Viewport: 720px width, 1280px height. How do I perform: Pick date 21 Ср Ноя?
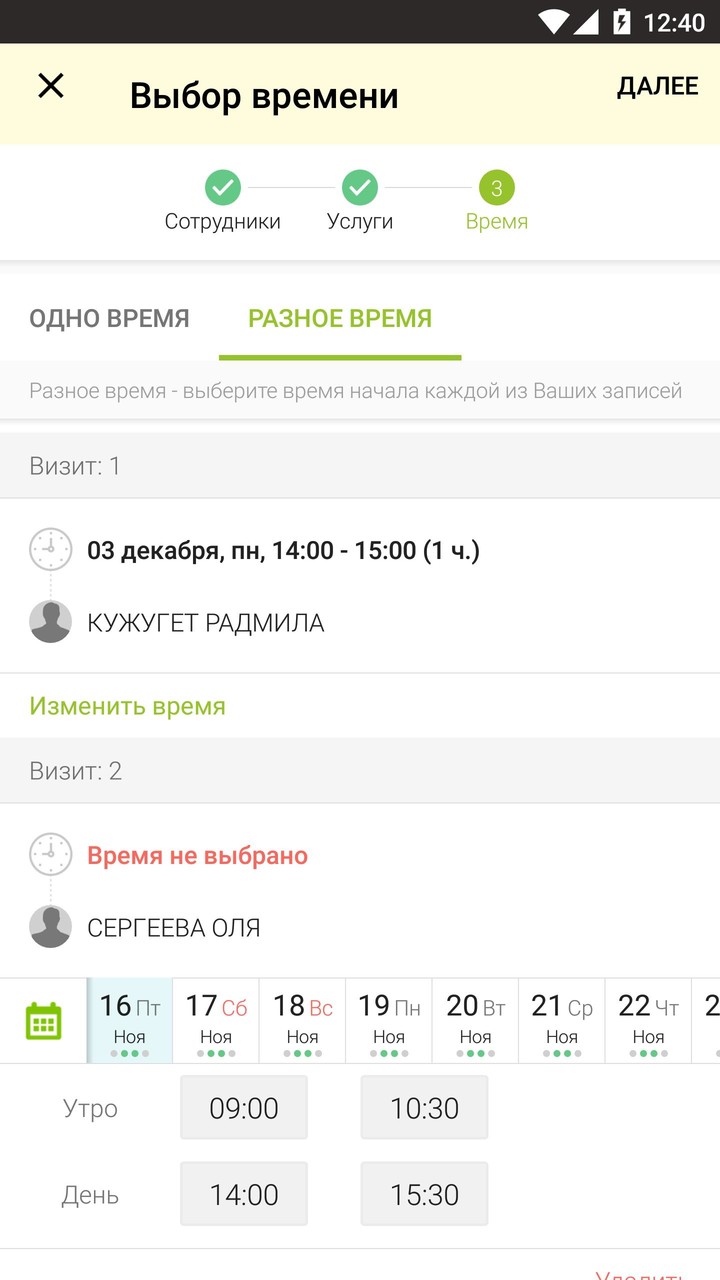click(562, 1020)
